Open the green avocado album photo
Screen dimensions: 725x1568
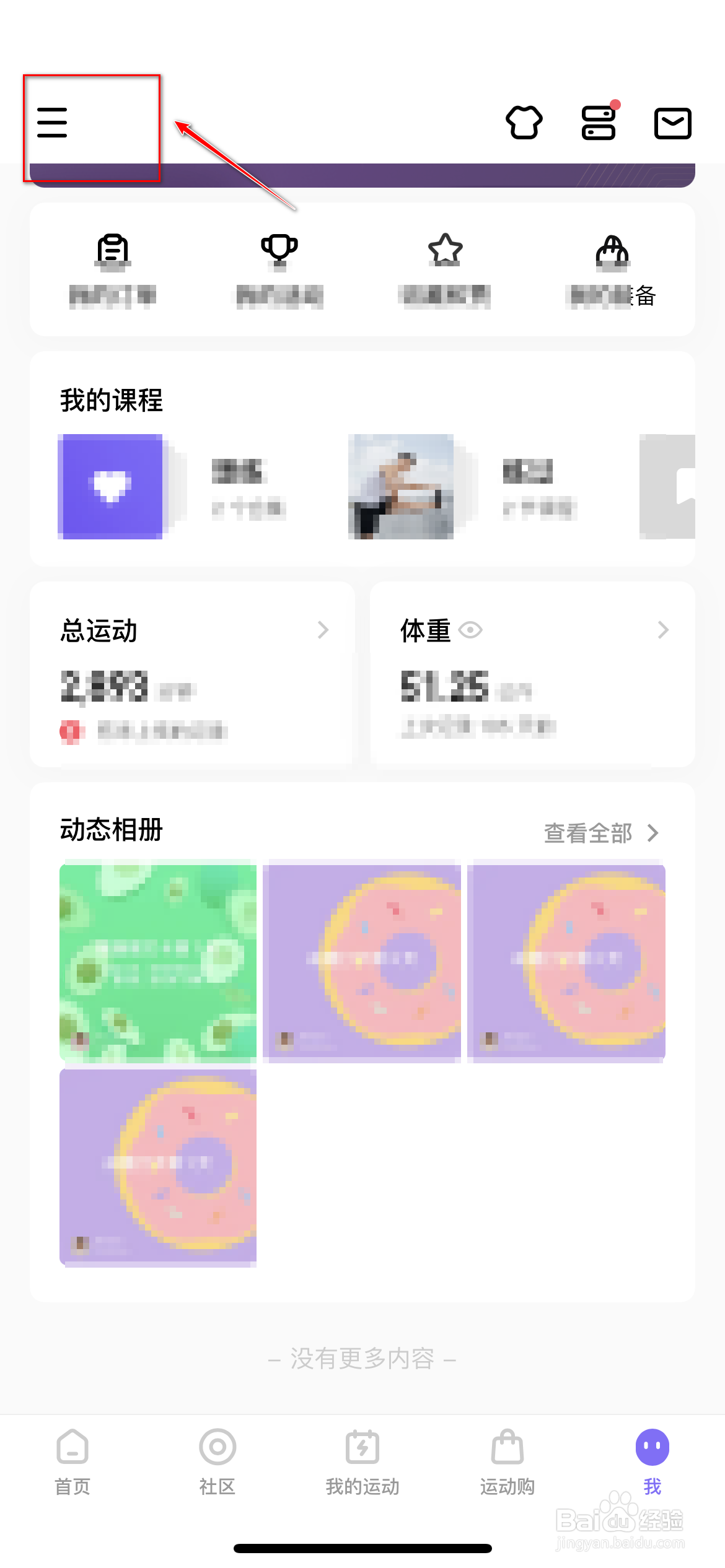(158, 961)
